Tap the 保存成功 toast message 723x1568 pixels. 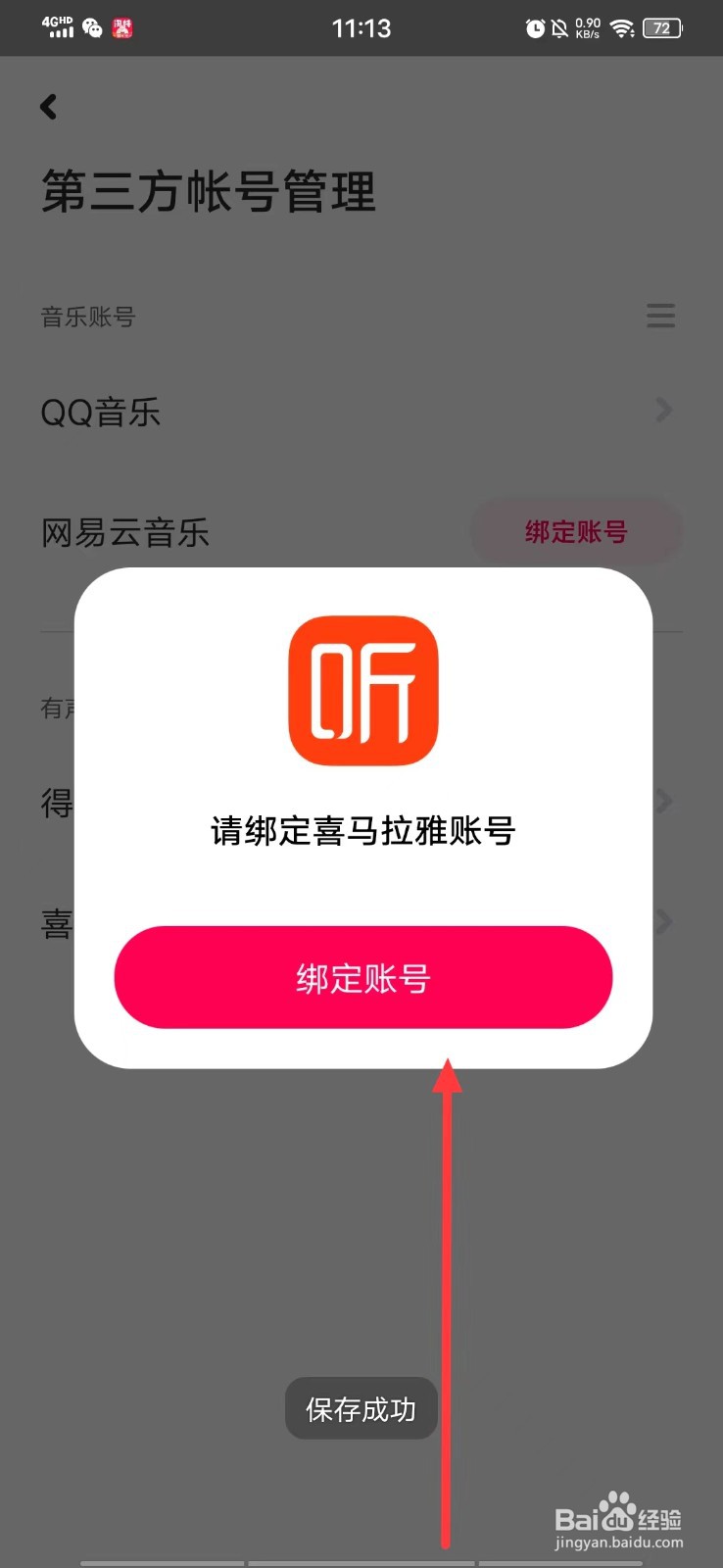tap(361, 1408)
